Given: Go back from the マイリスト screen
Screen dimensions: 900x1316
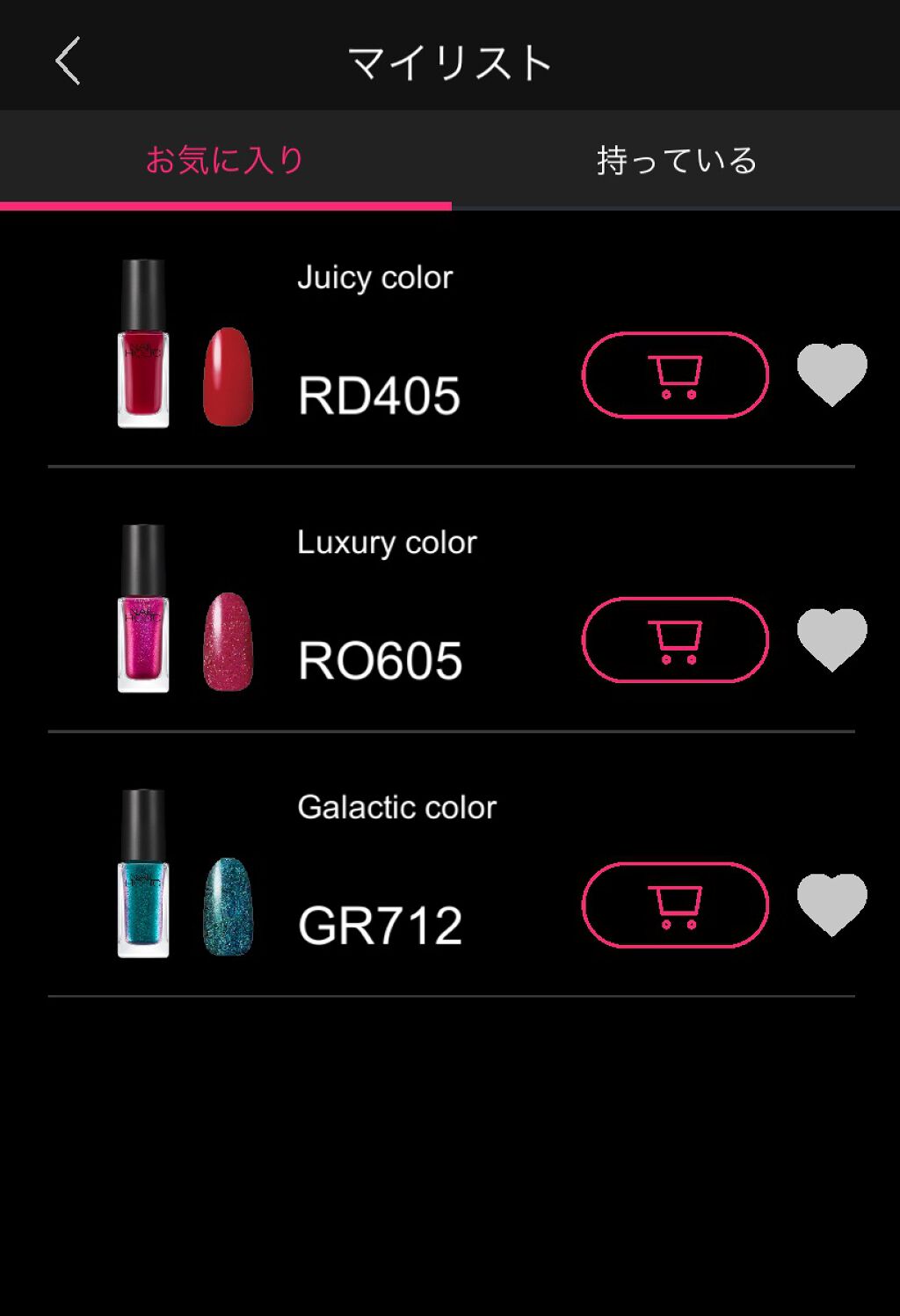Looking at the screenshot, I should pyautogui.click(x=68, y=62).
